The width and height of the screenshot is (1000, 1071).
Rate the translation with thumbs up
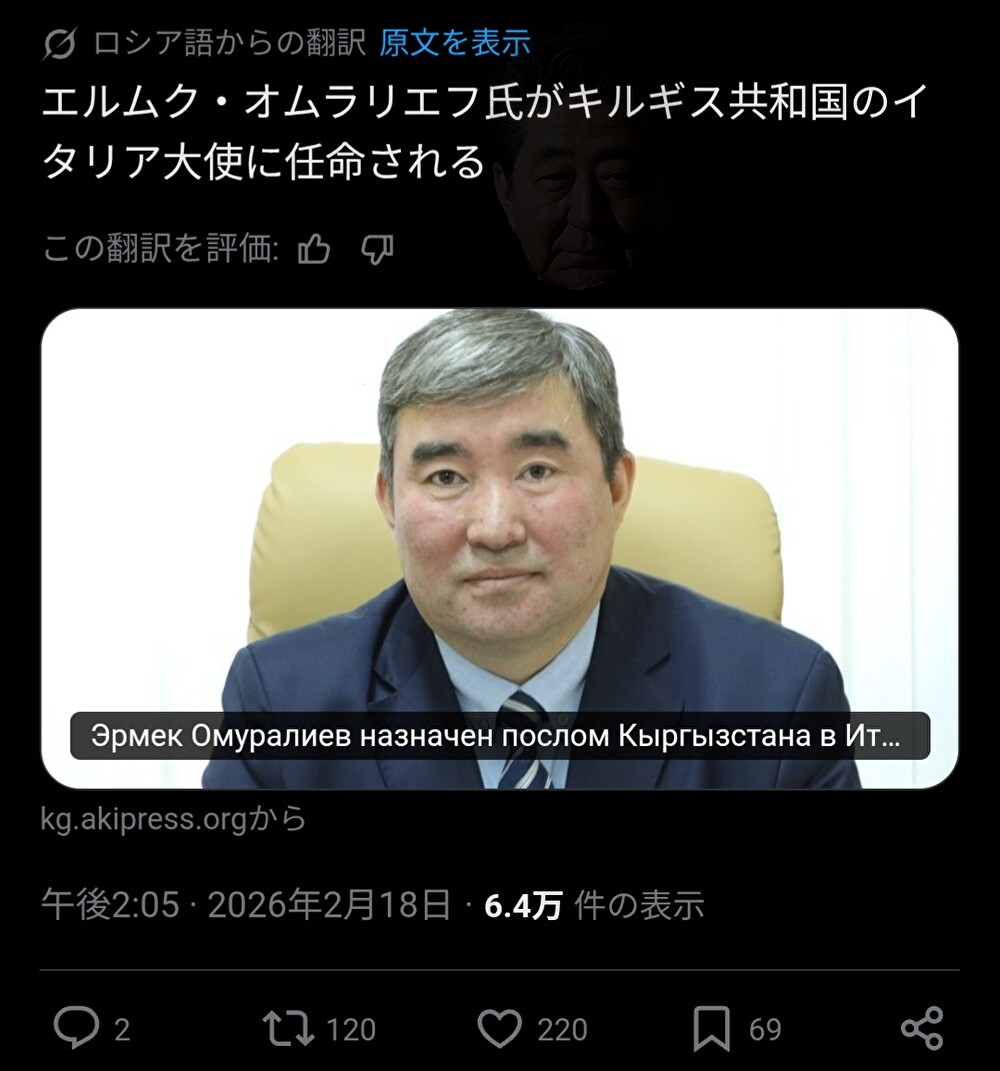pos(314,249)
